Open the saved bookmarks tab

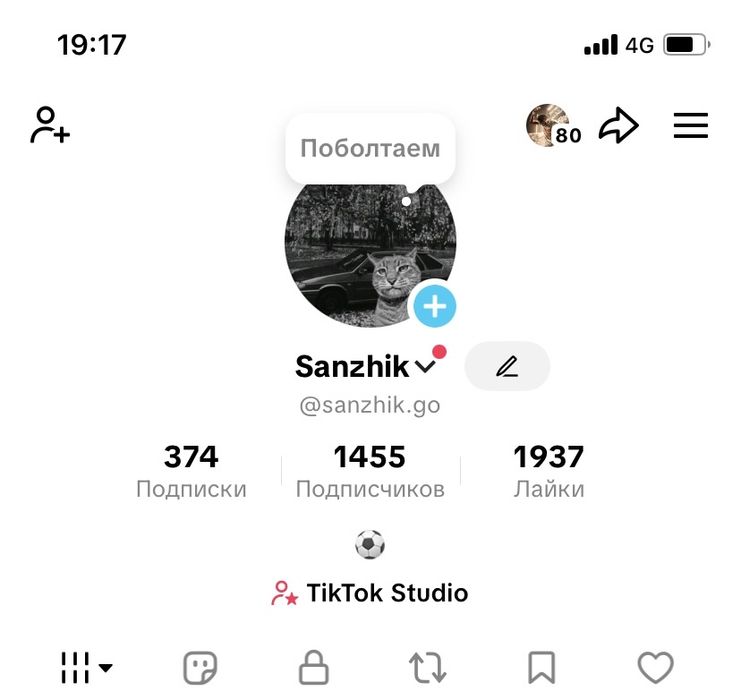(x=541, y=667)
